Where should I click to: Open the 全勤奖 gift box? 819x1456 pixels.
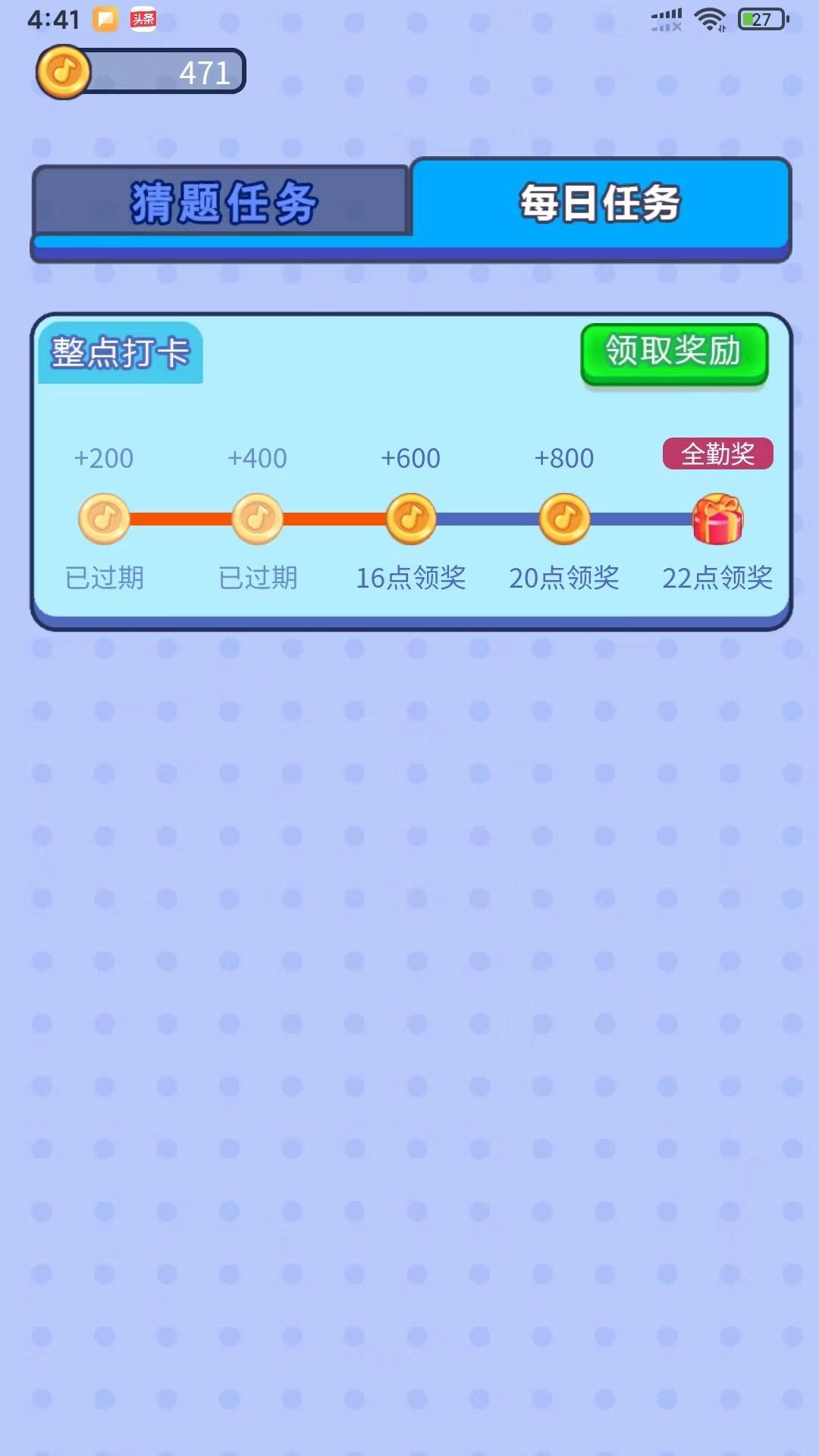coord(717,519)
